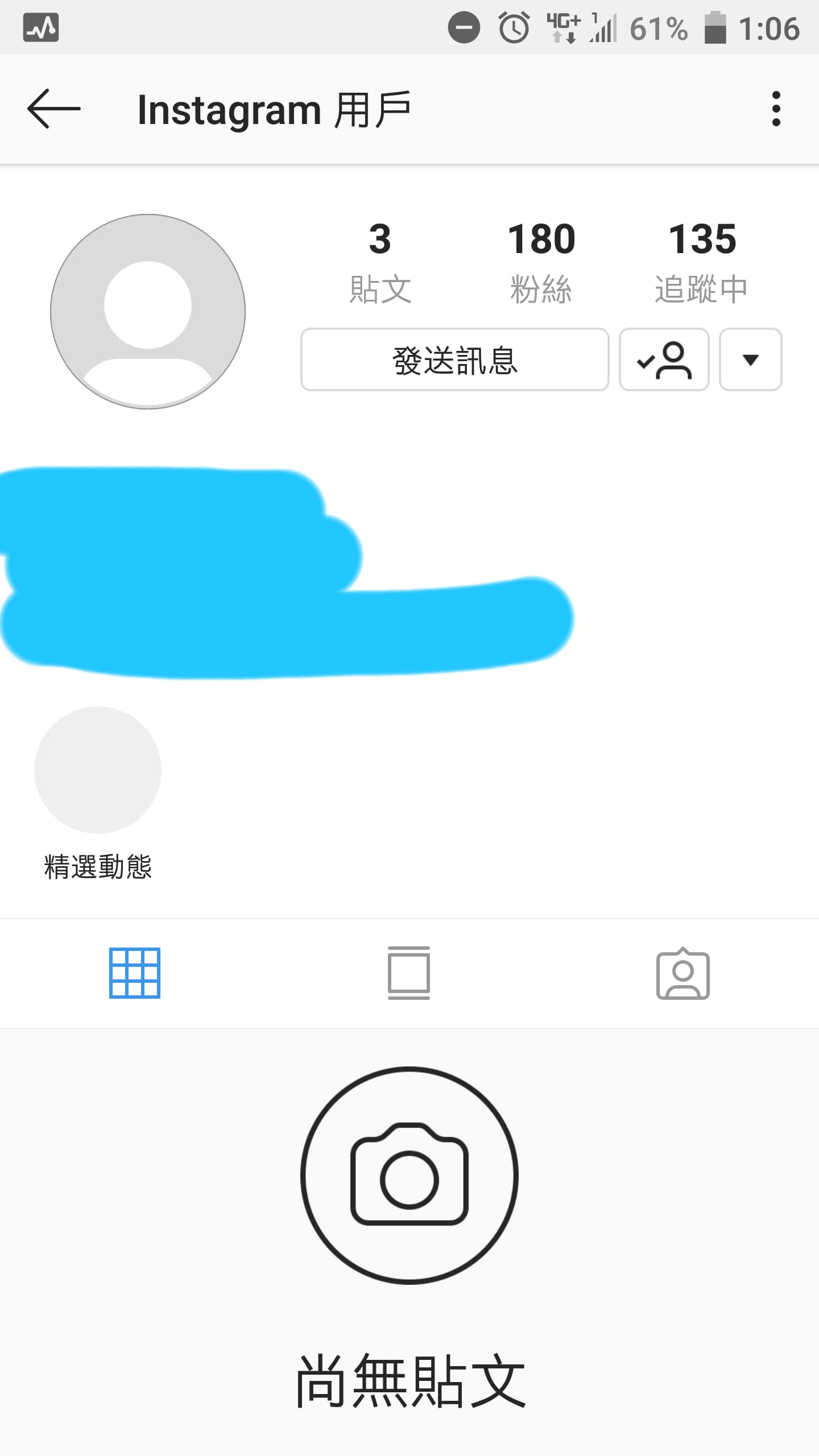
Task: Switch to the feed list view icon
Action: click(x=409, y=974)
